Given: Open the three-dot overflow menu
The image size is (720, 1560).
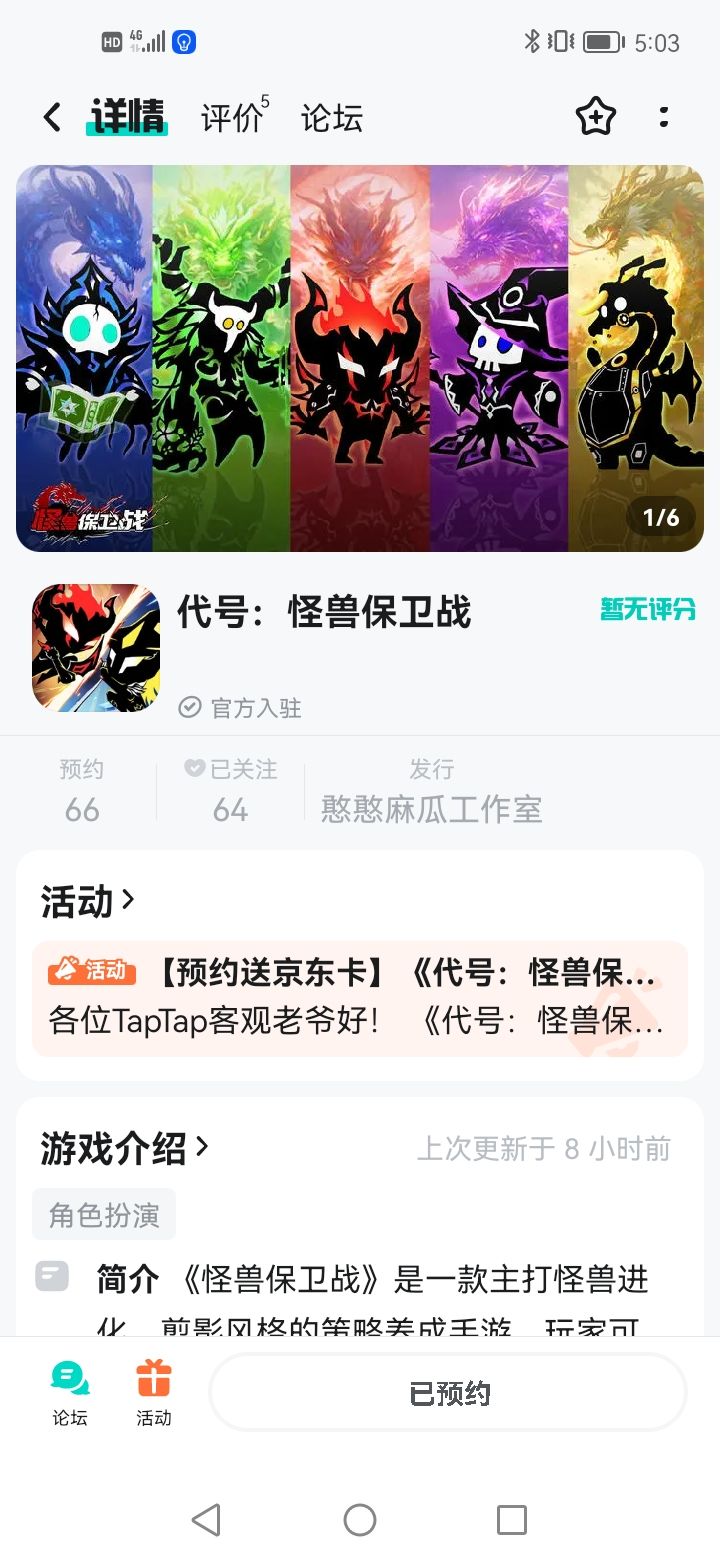Looking at the screenshot, I should [x=664, y=117].
